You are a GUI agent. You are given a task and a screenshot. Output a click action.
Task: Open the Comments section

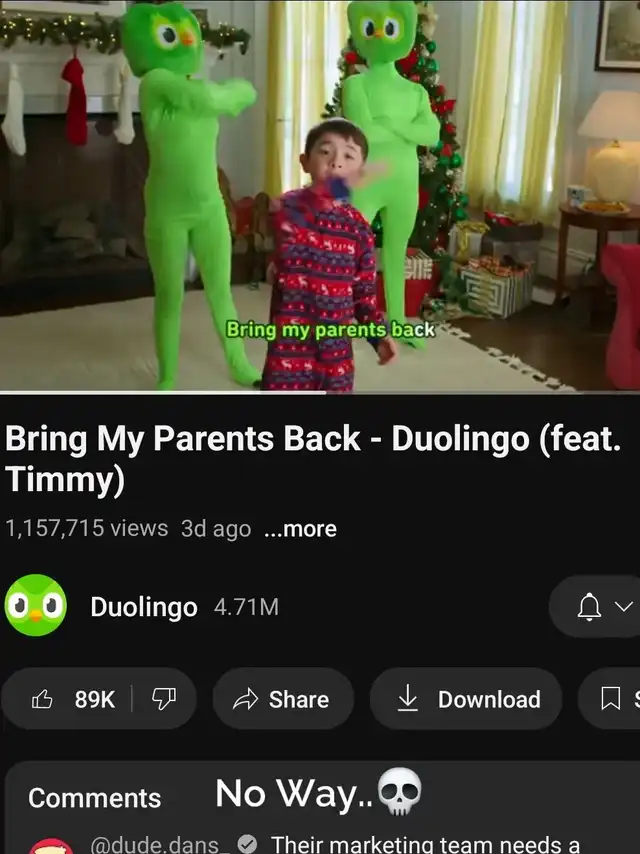point(95,798)
